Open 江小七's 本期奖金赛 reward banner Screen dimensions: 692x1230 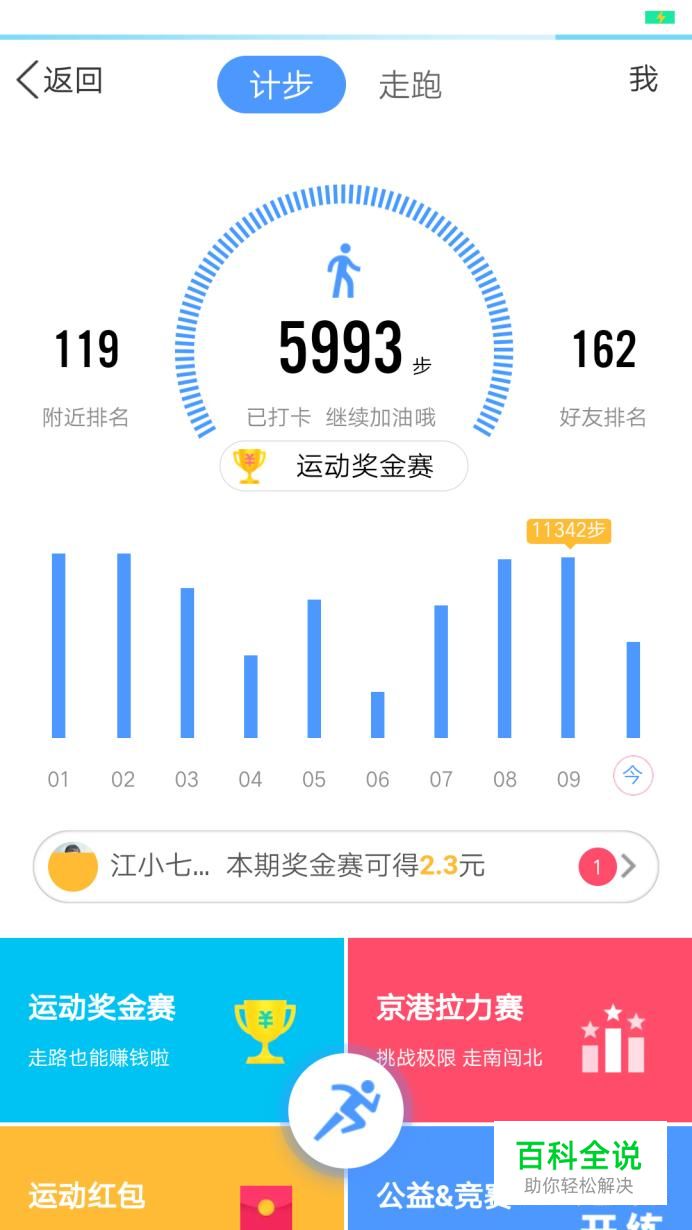pyautogui.click(x=346, y=866)
